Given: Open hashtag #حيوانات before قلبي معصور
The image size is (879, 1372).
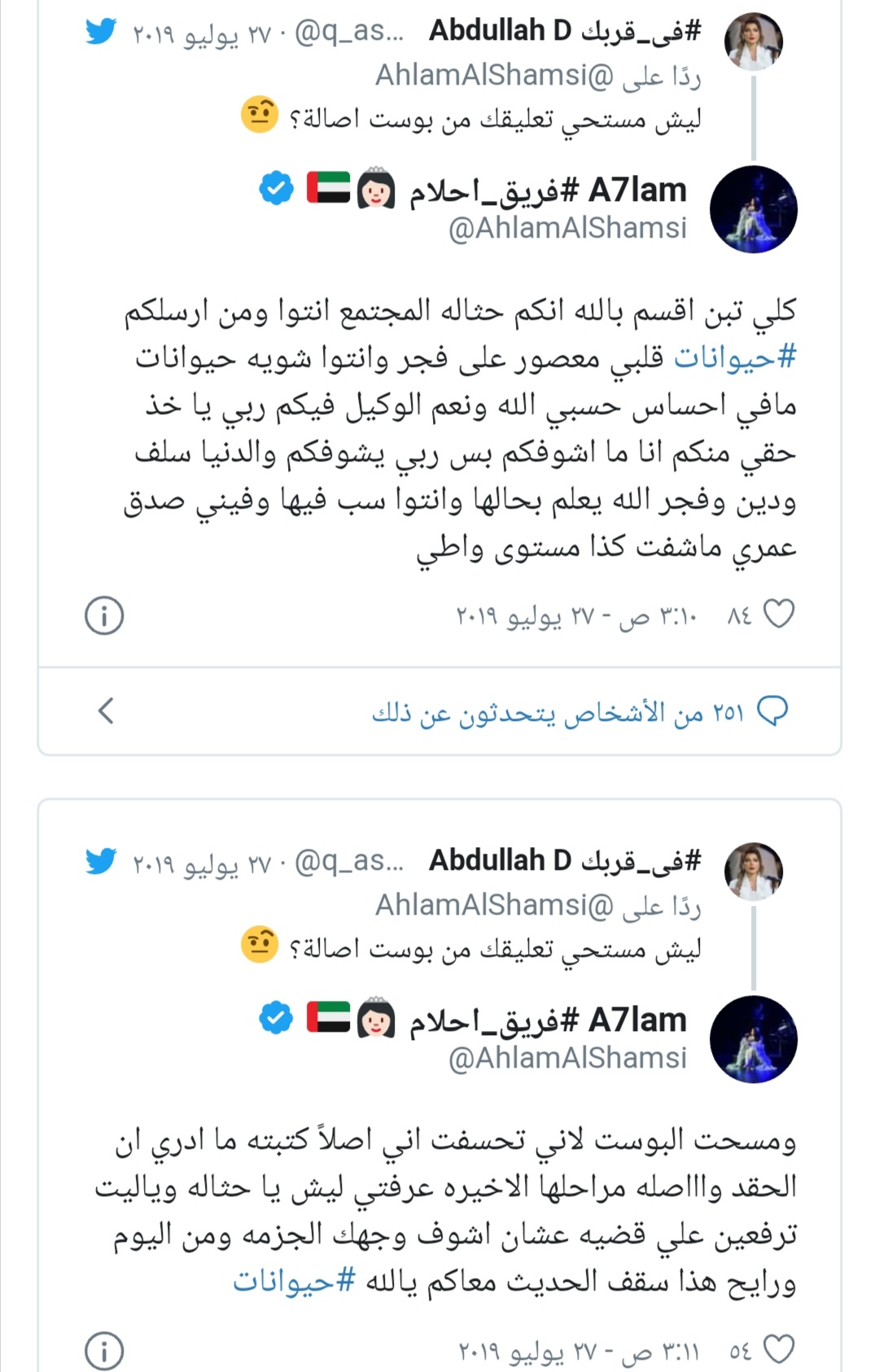Looking at the screenshot, I should tap(734, 357).
